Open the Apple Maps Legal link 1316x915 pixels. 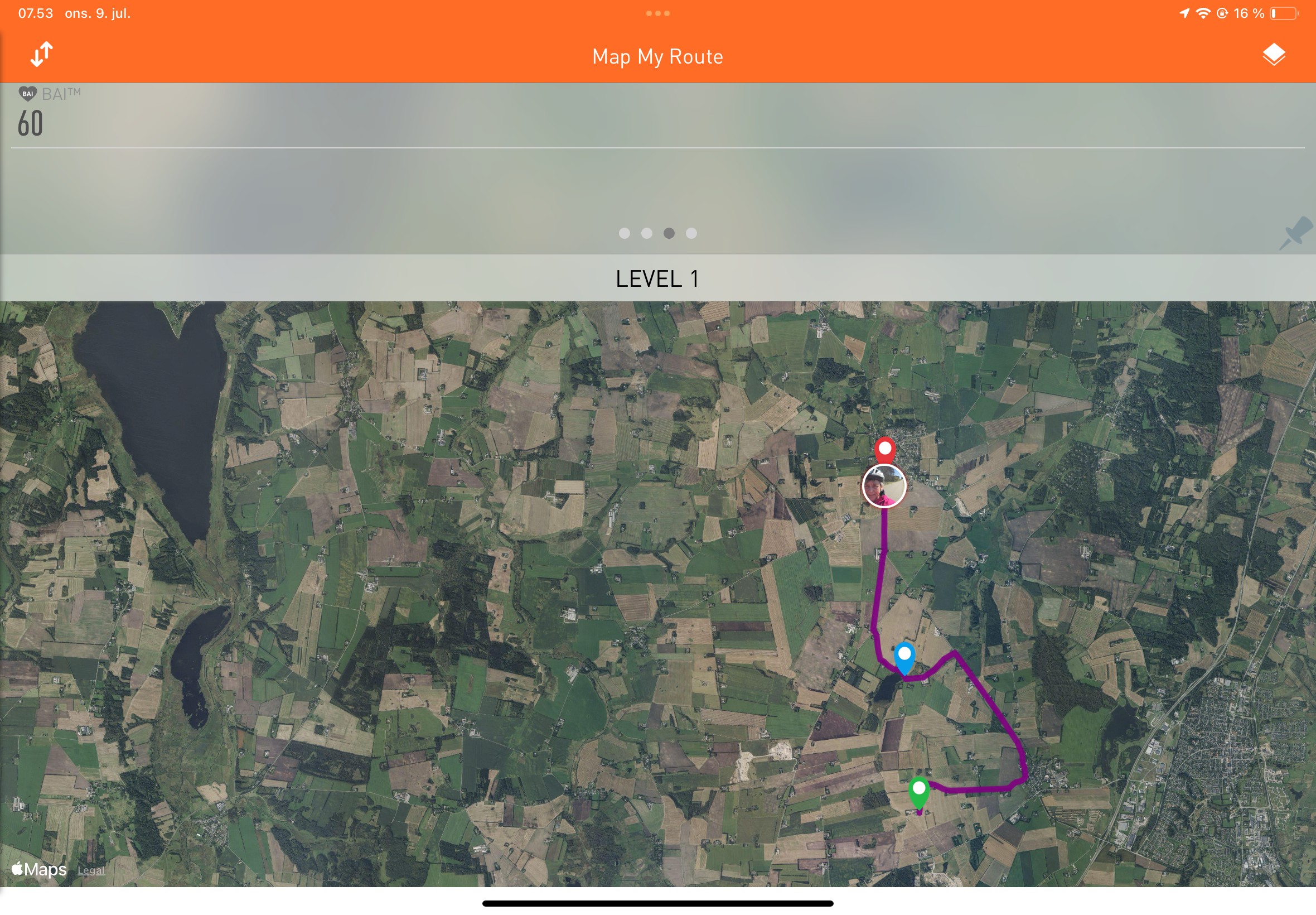coord(91,870)
